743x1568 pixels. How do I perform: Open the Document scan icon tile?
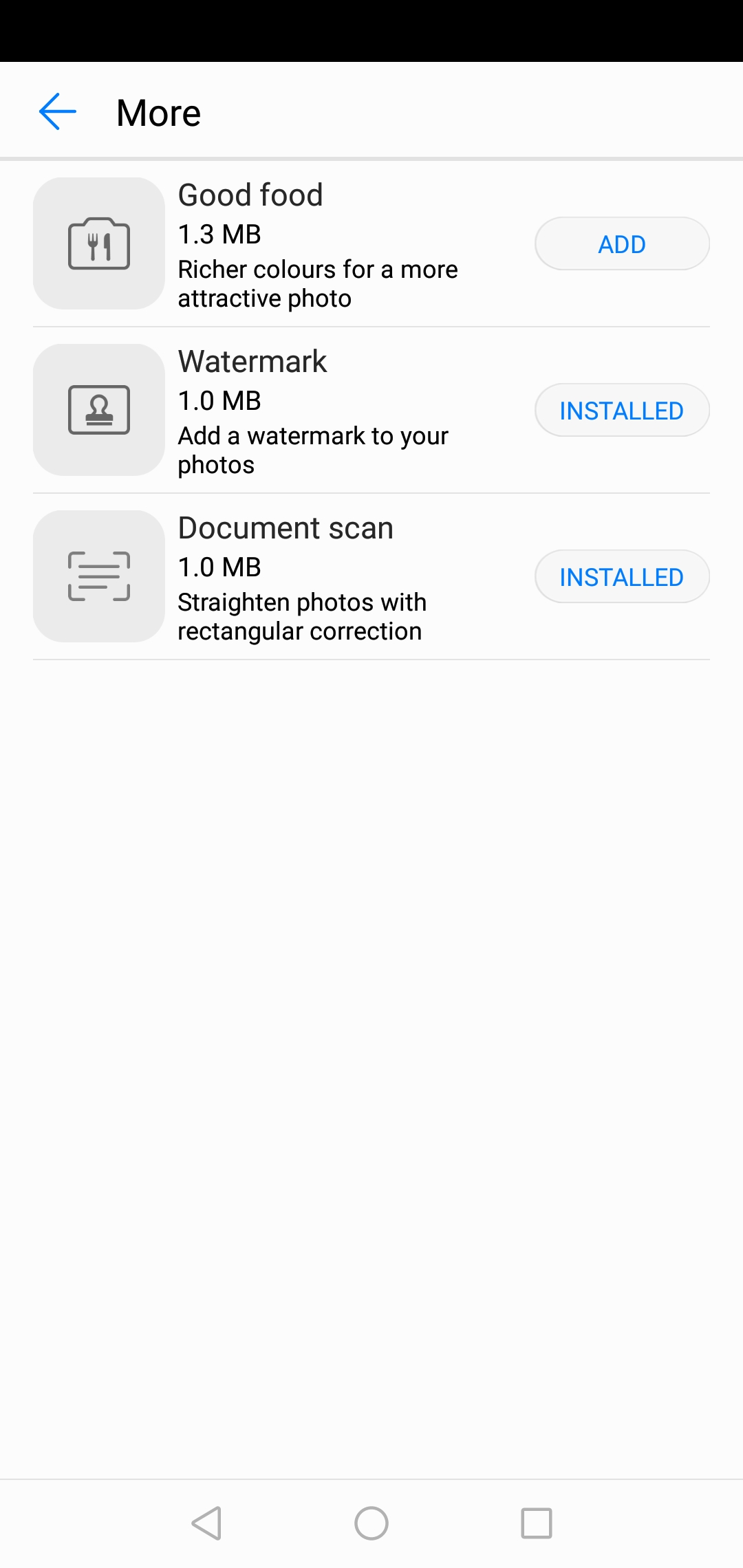point(99,576)
